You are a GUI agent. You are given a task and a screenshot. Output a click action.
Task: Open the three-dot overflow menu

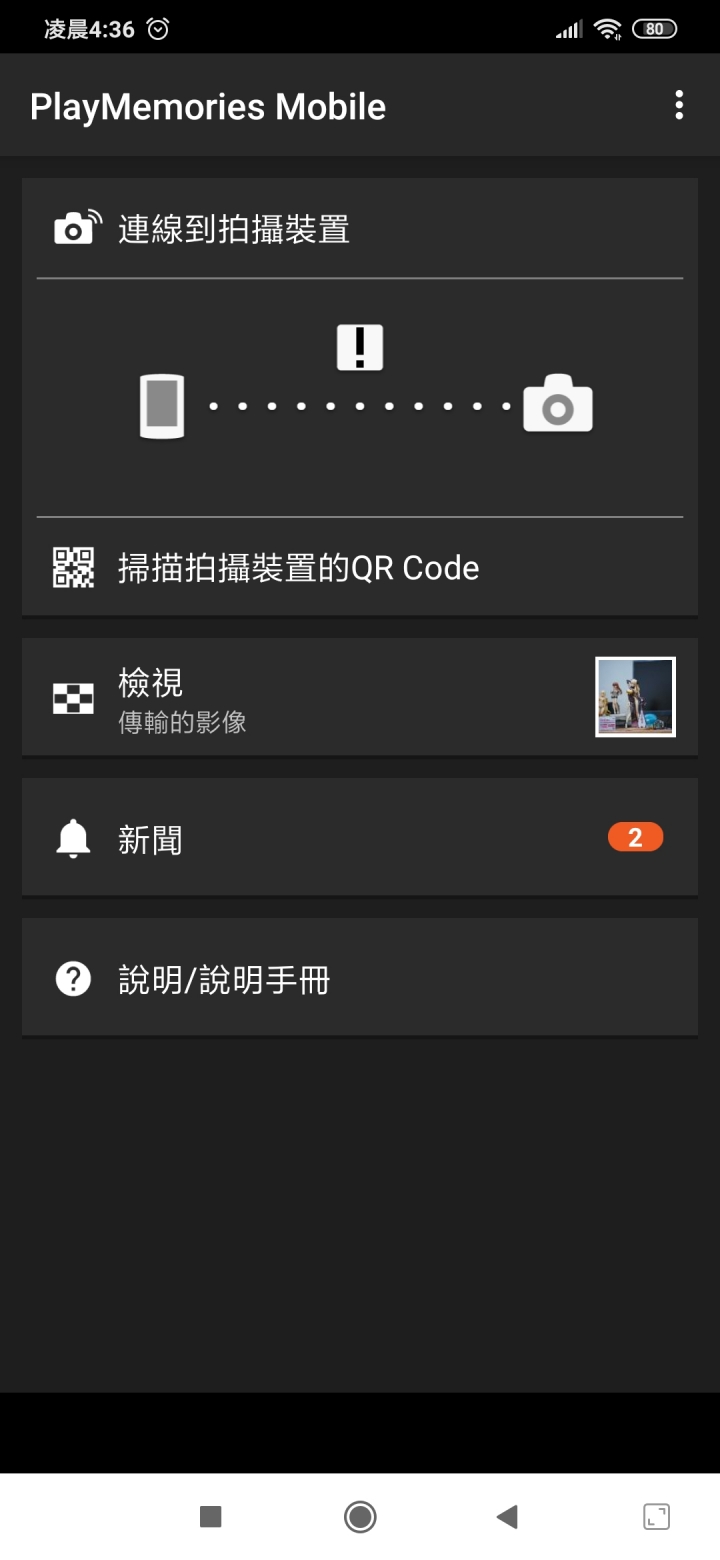pyautogui.click(x=679, y=105)
